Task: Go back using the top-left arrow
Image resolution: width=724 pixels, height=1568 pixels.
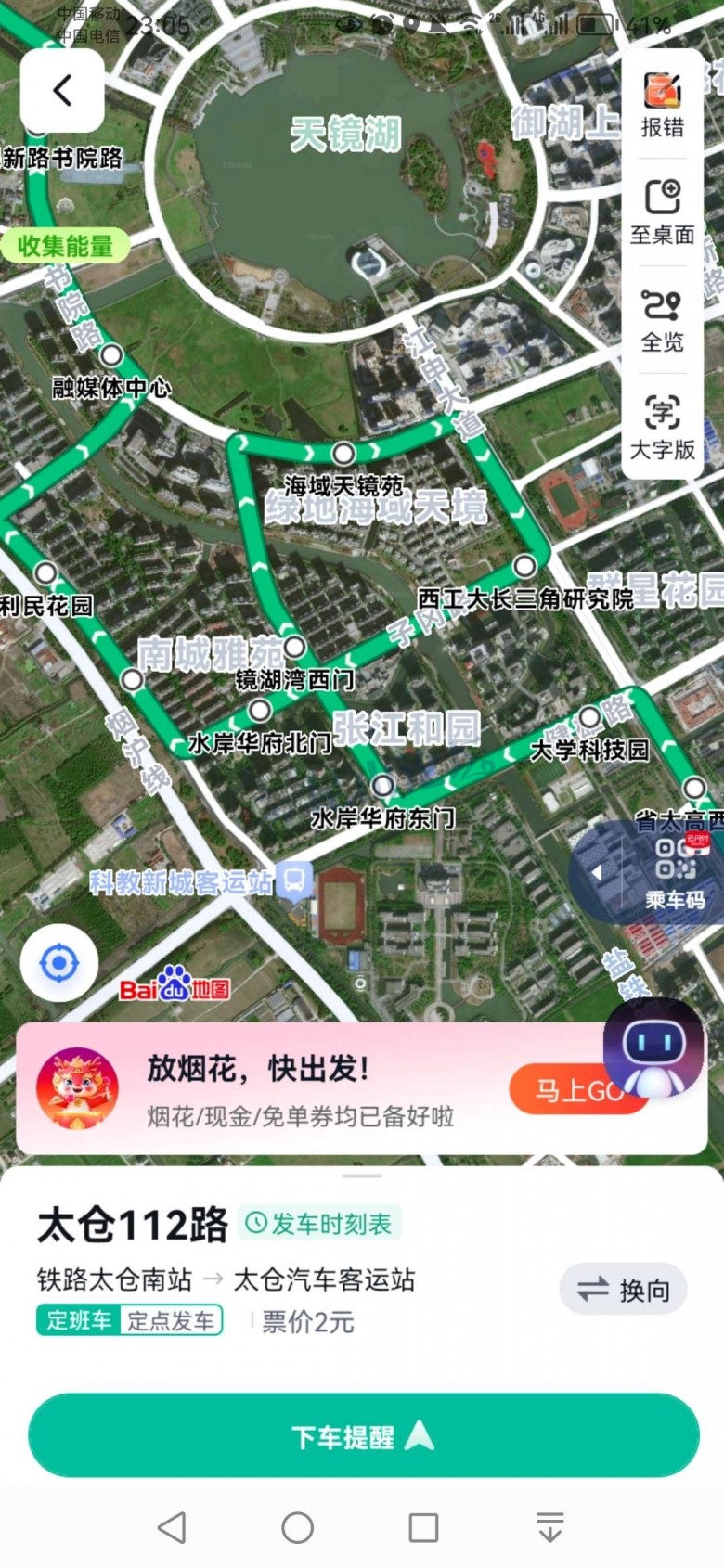Action: point(62,91)
